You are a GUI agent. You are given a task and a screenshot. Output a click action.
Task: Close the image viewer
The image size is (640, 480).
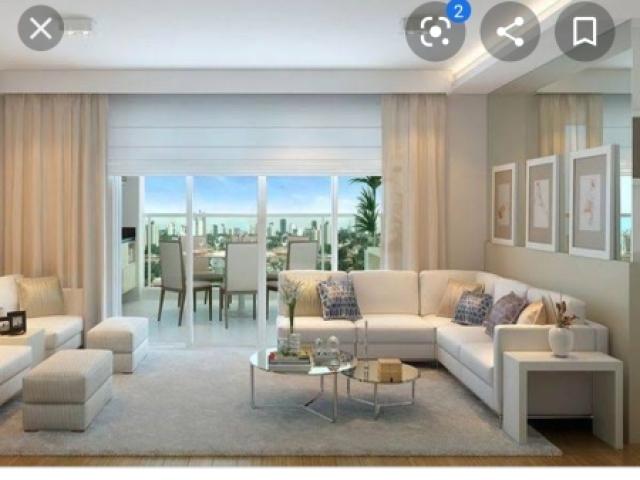click(x=41, y=28)
